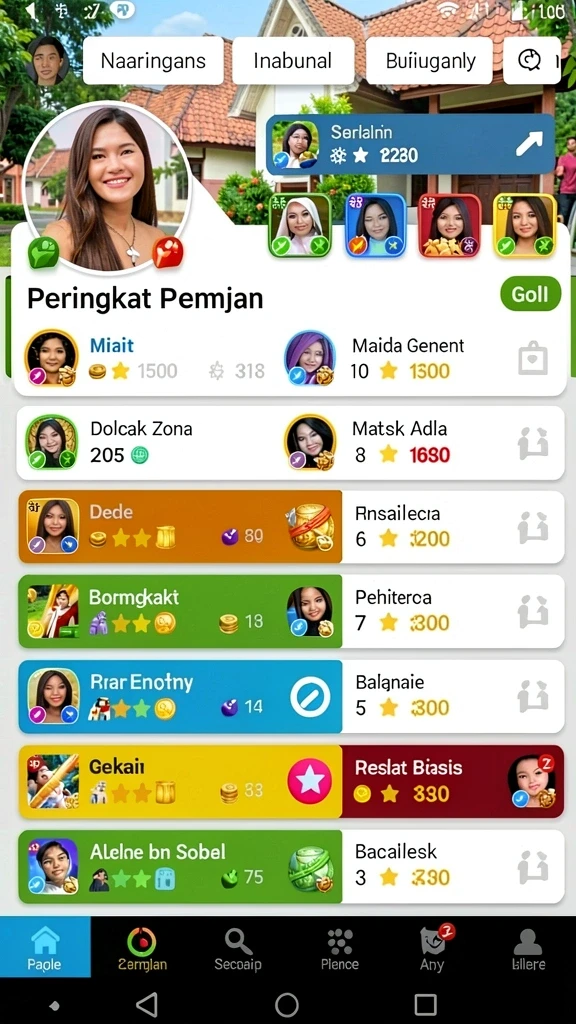Image resolution: width=576 pixels, height=1024 pixels.
Task: Tap the system back button
Action: click(x=148, y=1004)
